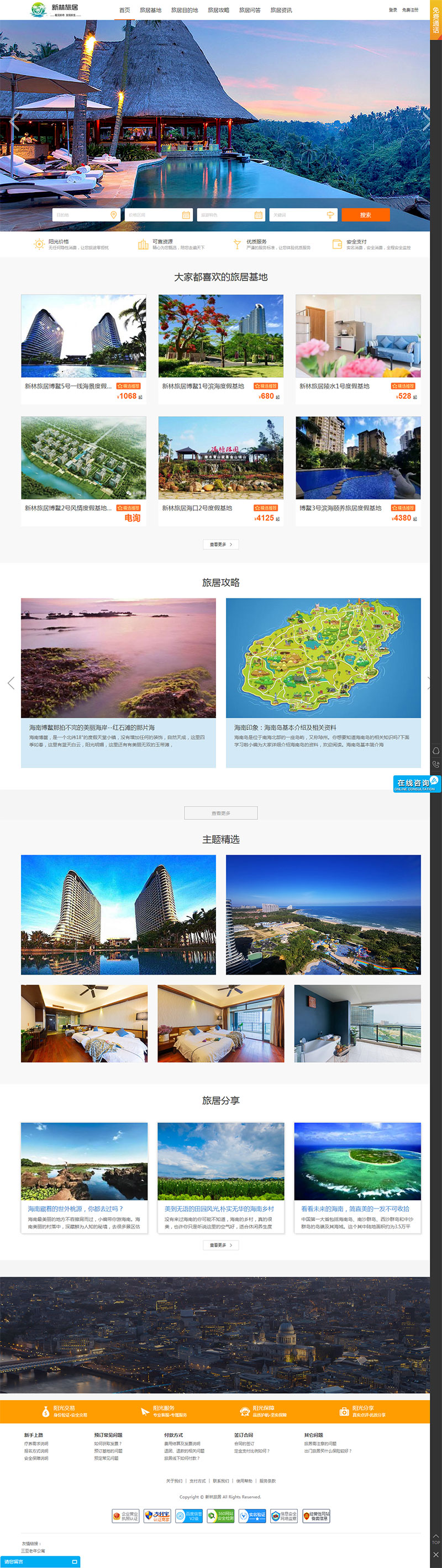Viewport: 442px width, 1568px height.
Task: Switch to the 旅居攻略 nav tab
Action: point(219,10)
